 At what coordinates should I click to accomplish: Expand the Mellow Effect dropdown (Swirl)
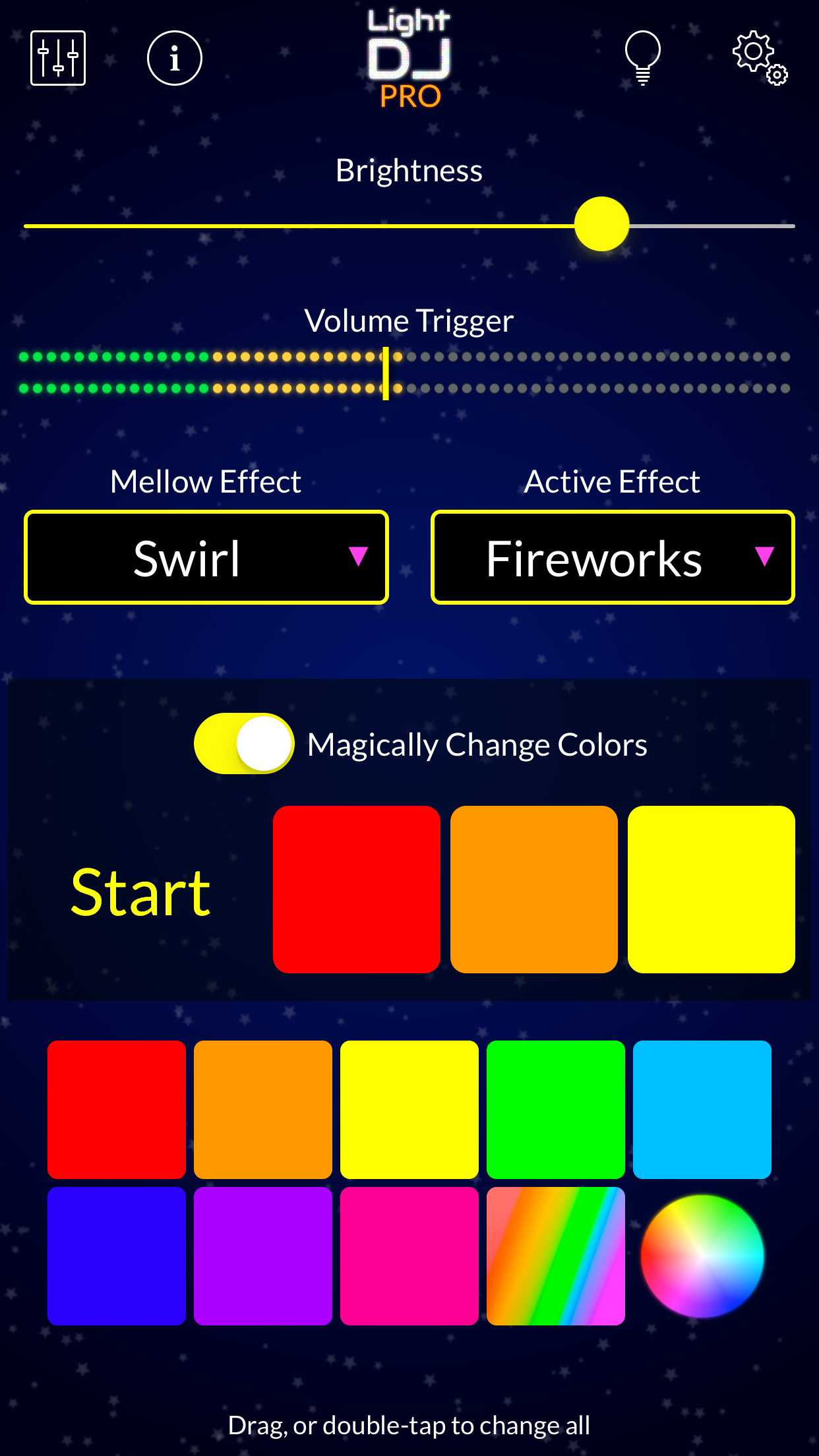click(x=206, y=557)
